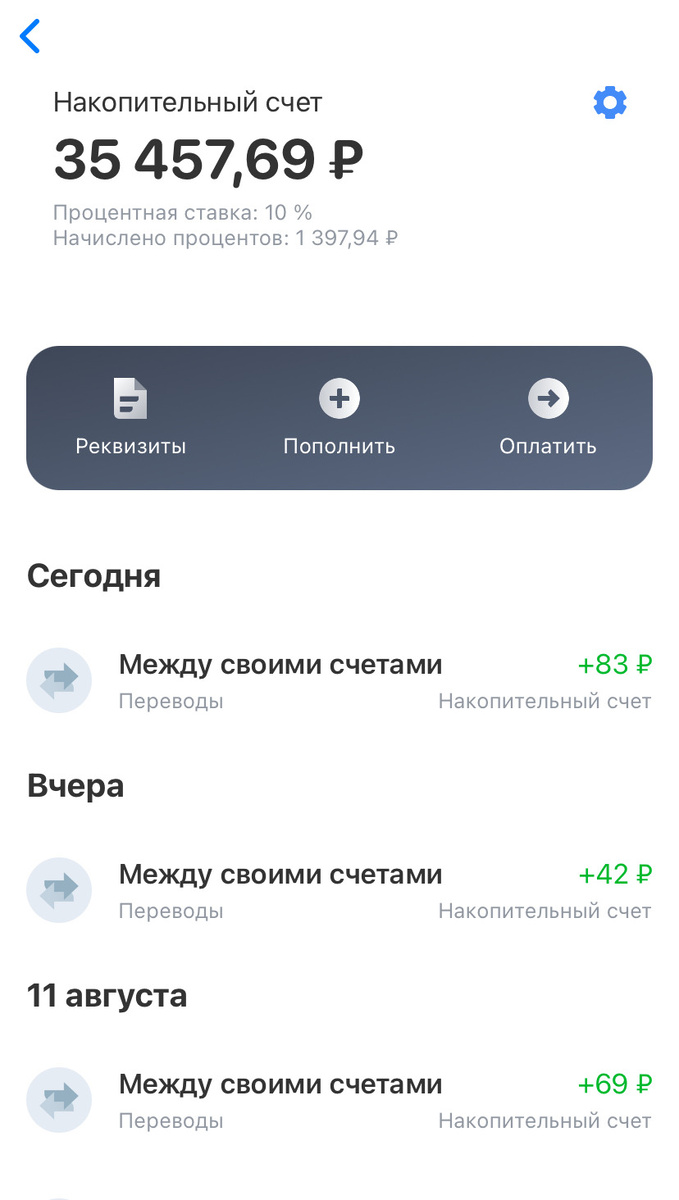Tap Пополнить to top up account
The height and width of the screenshot is (1200, 679).
point(339,418)
